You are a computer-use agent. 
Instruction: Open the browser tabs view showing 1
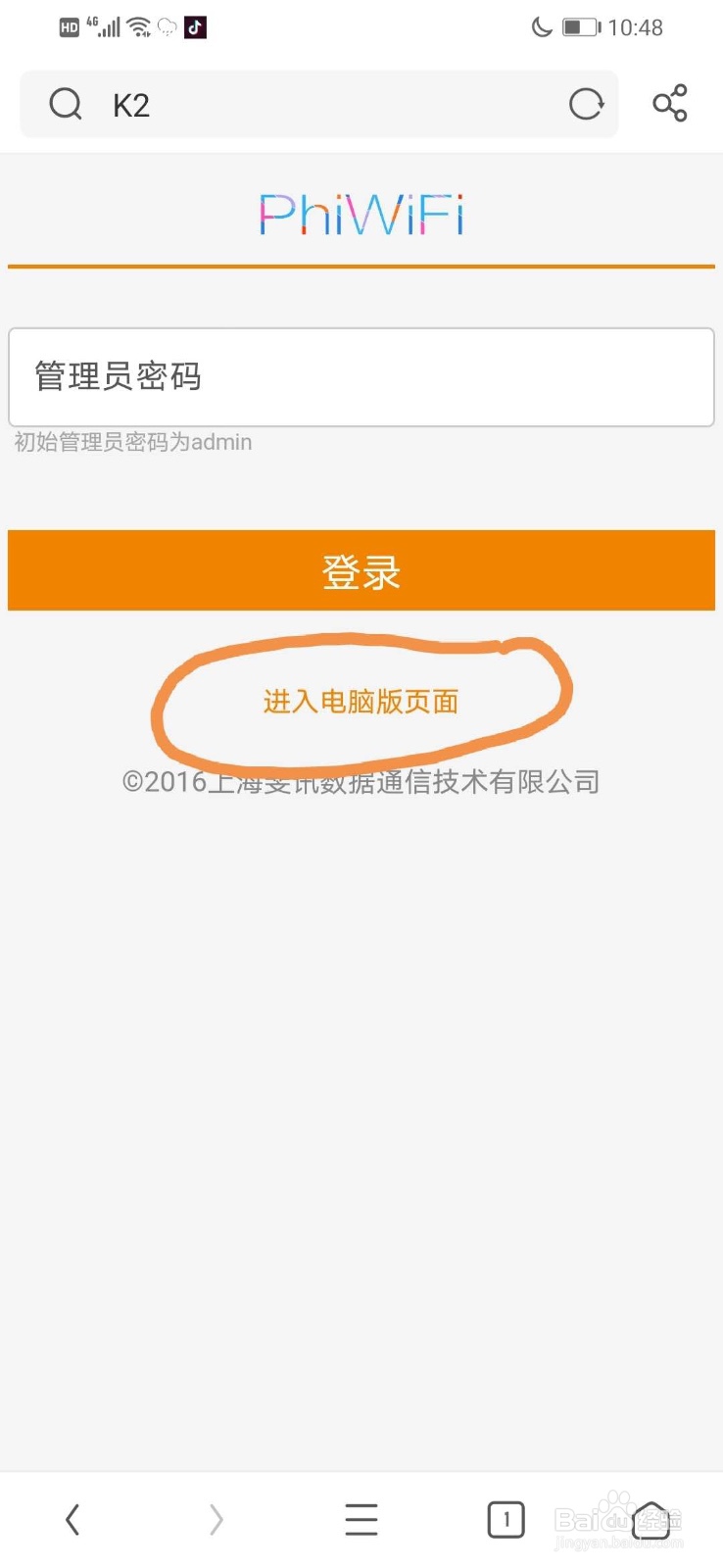pyautogui.click(x=506, y=1519)
